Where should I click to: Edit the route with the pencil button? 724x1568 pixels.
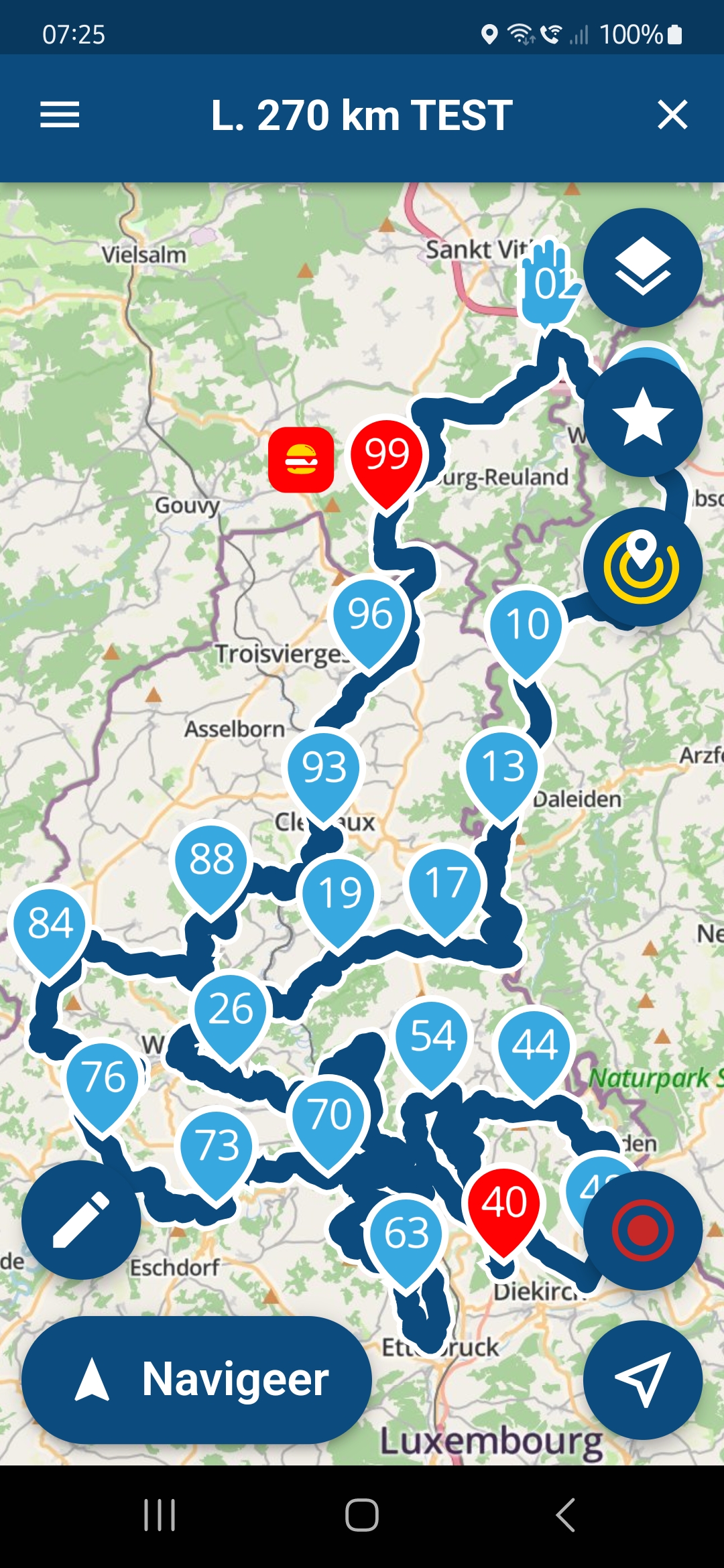81,1220
